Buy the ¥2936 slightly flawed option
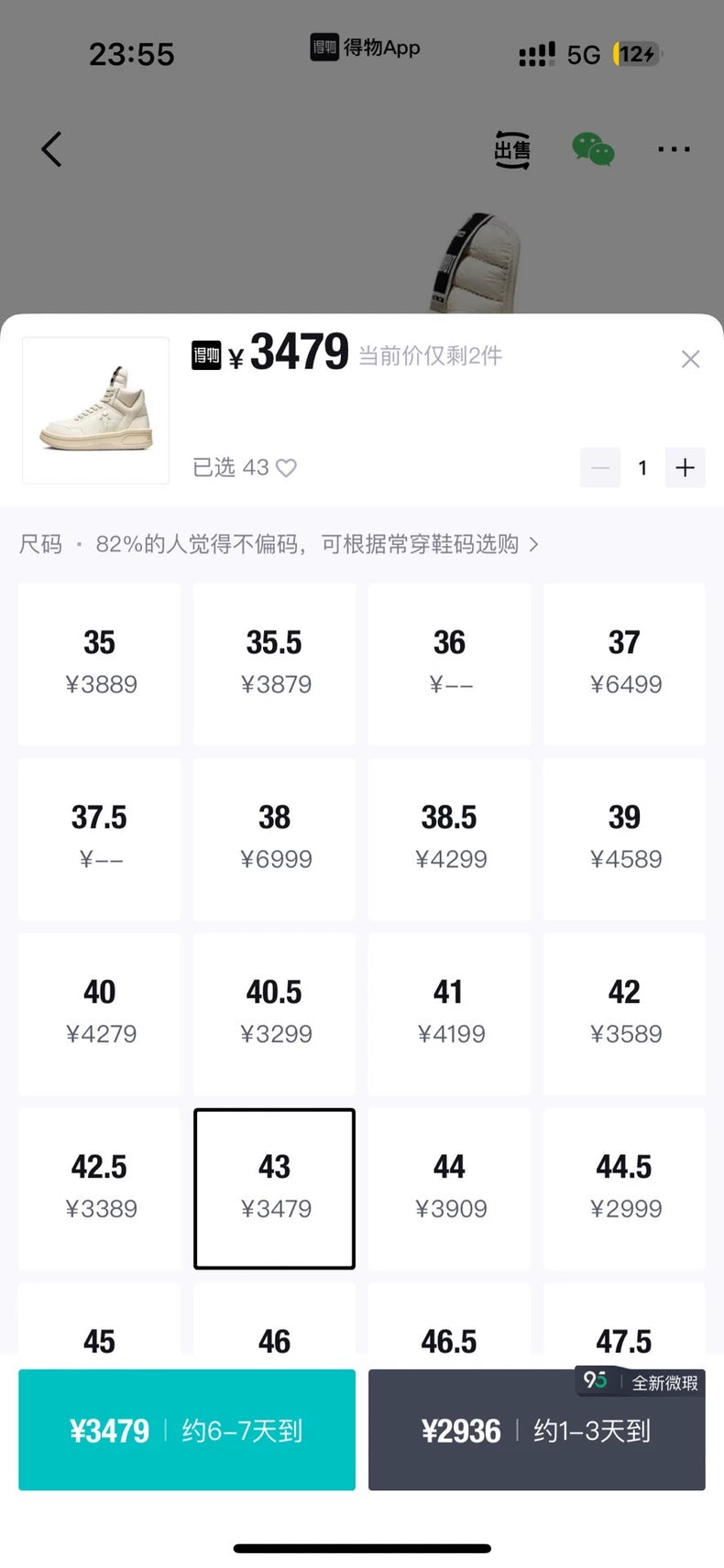Image resolution: width=724 pixels, height=1568 pixels. click(x=536, y=1430)
